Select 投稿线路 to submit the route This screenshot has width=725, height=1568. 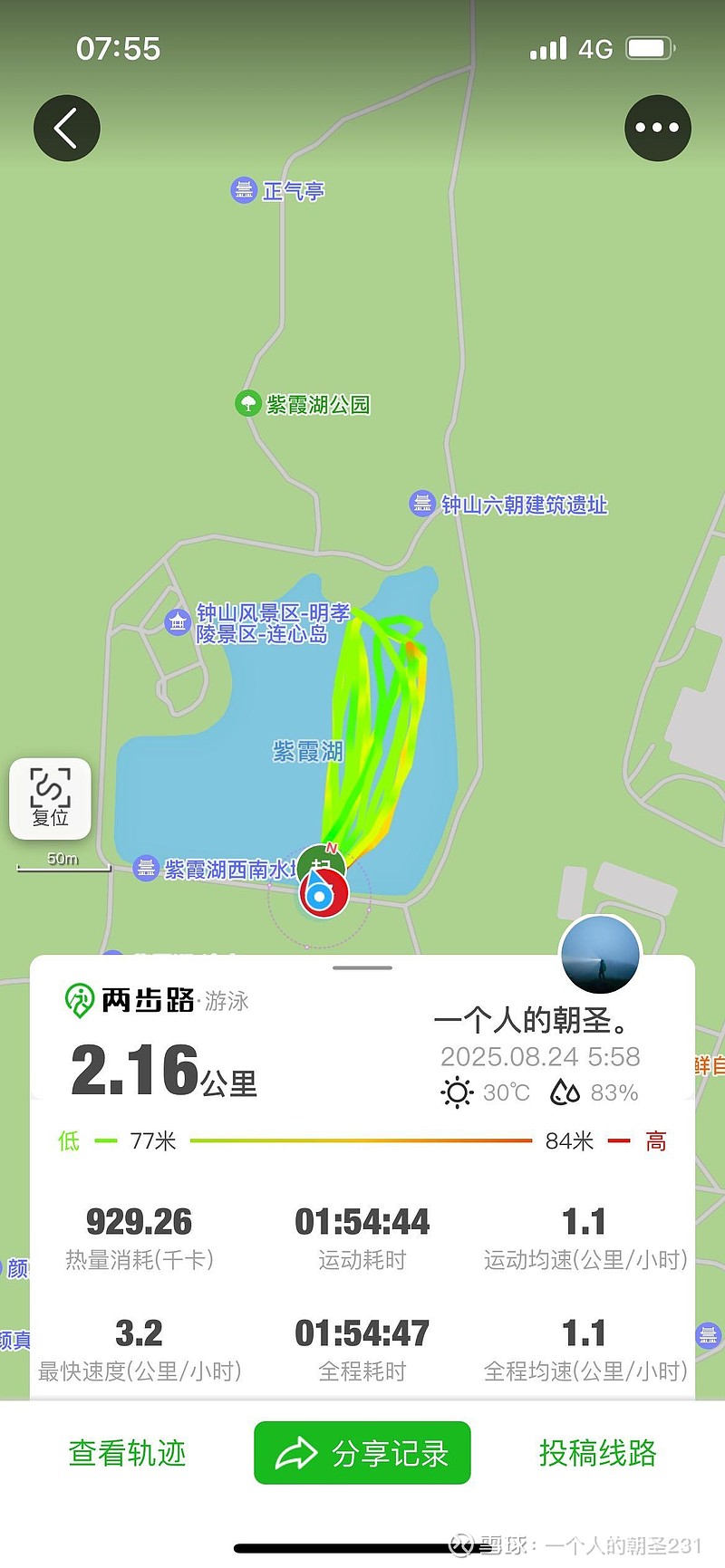[597, 1452]
